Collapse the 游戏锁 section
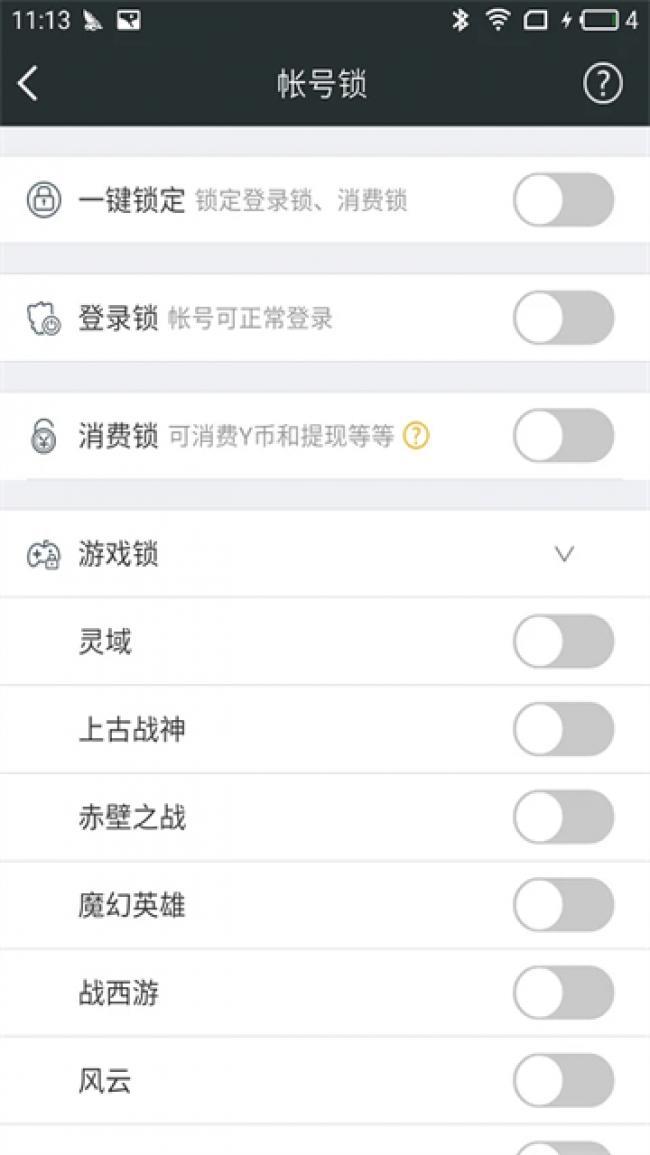The width and height of the screenshot is (650, 1155). click(x=564, y=554)
